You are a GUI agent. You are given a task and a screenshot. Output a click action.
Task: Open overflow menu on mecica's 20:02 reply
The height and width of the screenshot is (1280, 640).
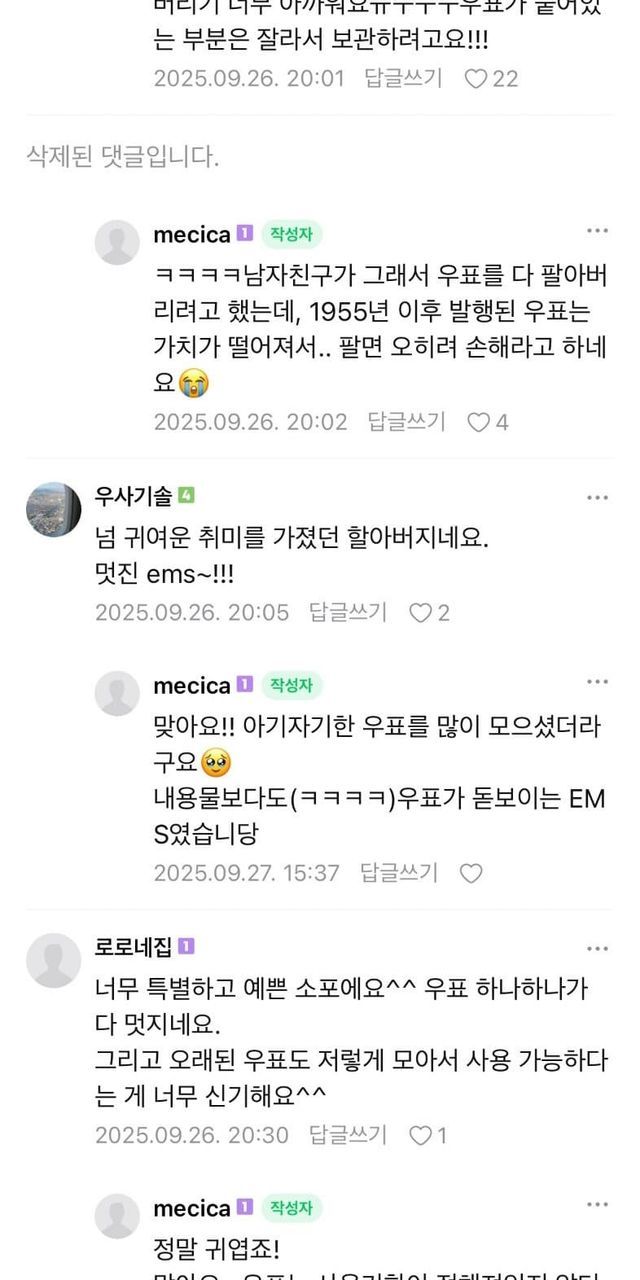point(597,232)
